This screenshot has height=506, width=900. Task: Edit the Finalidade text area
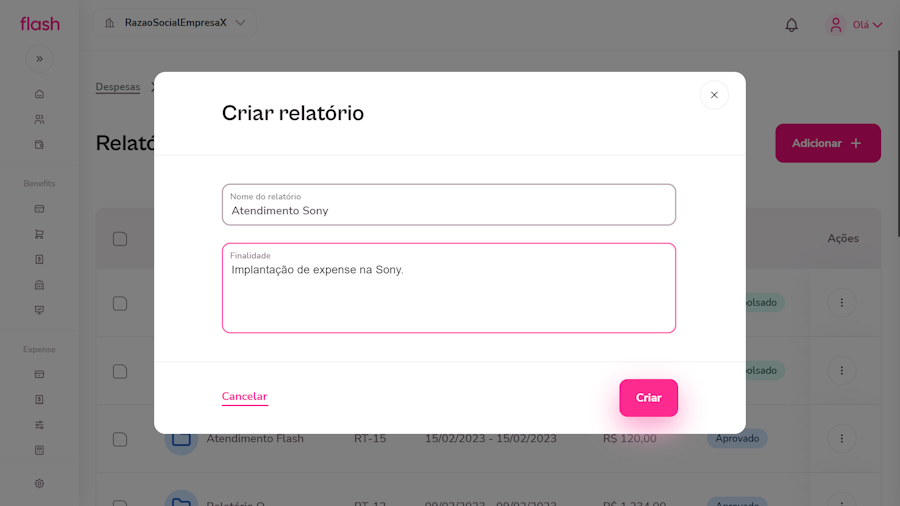tap(448, 290)
